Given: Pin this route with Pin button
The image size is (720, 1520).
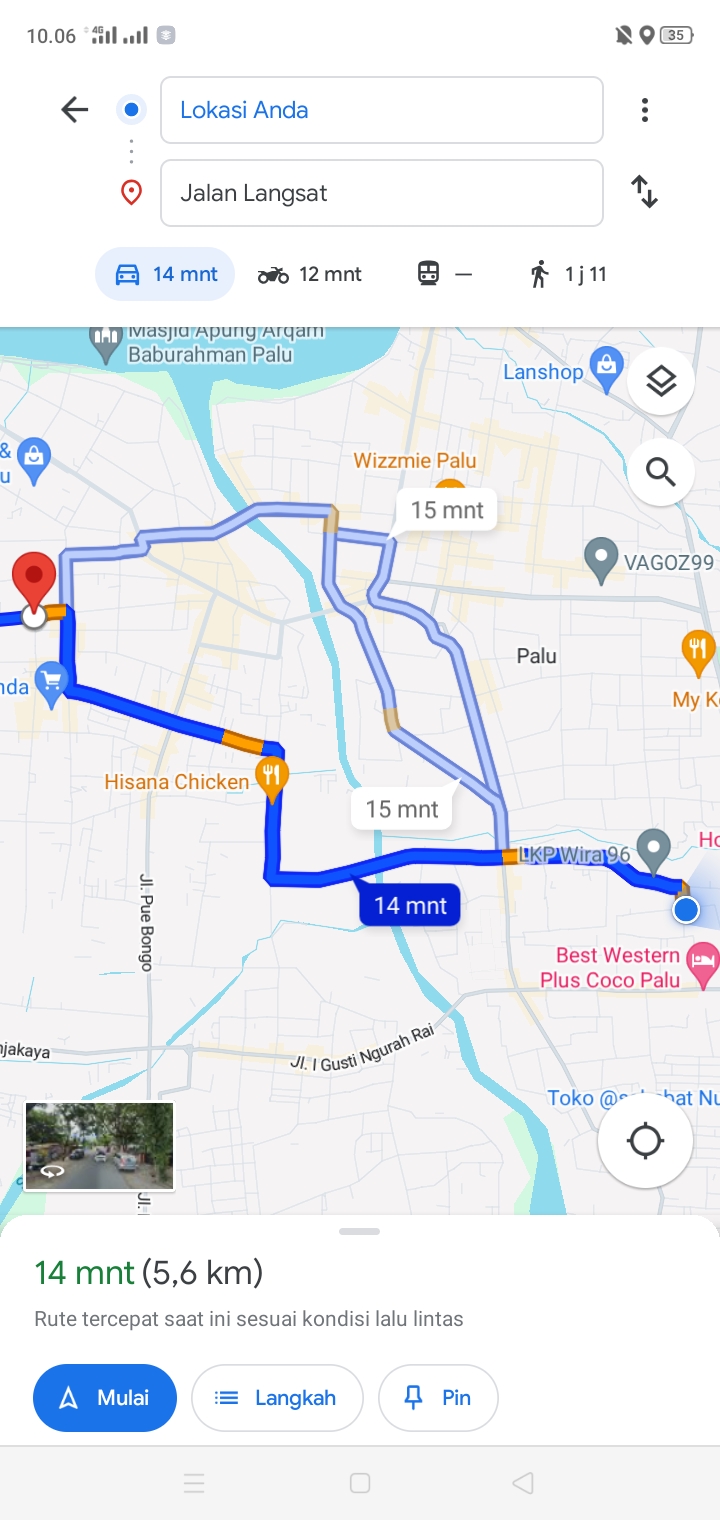Looking at the screenshot, I should [438, 1398].
